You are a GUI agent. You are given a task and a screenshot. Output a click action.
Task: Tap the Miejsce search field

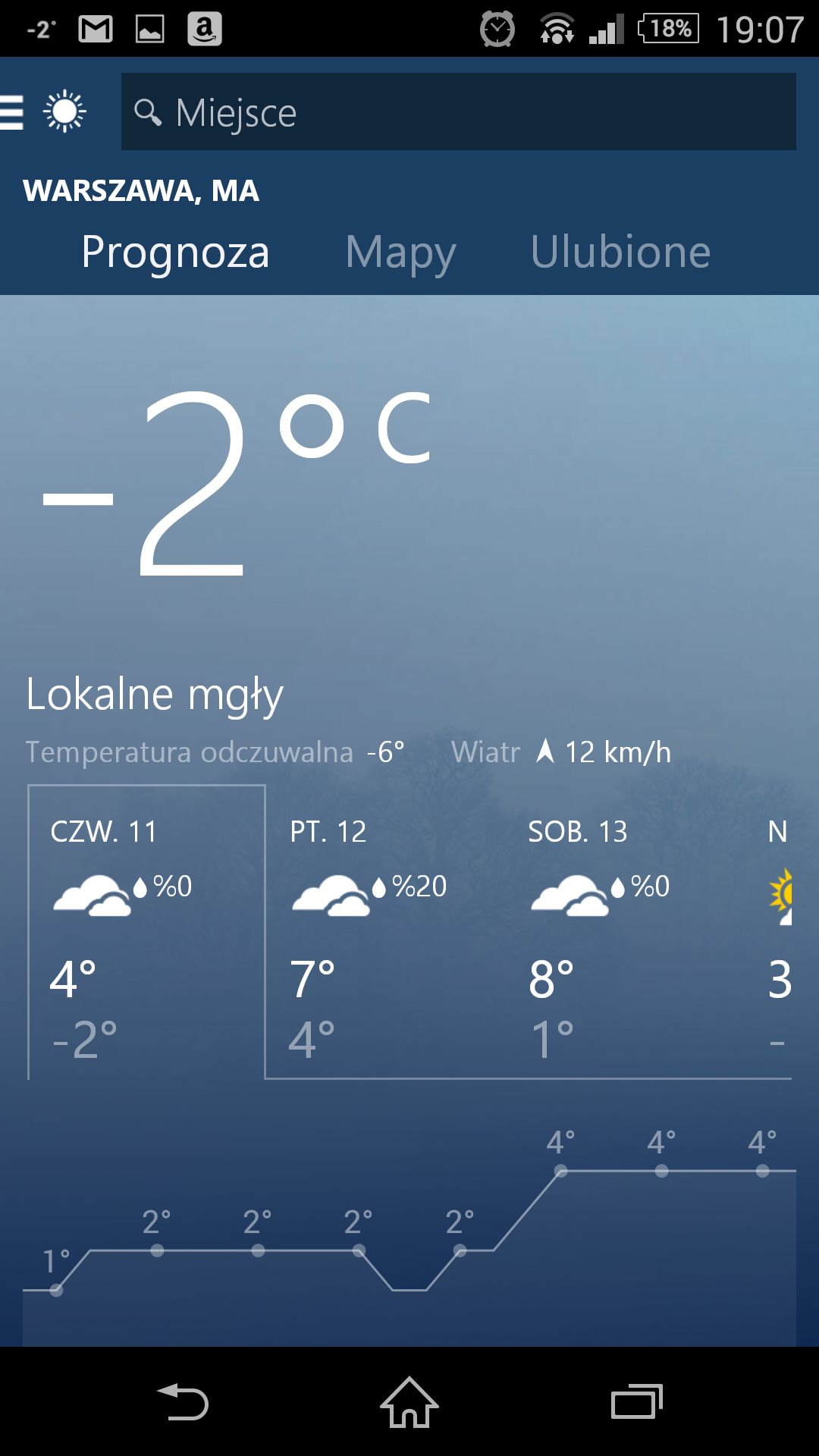[459, 111]
